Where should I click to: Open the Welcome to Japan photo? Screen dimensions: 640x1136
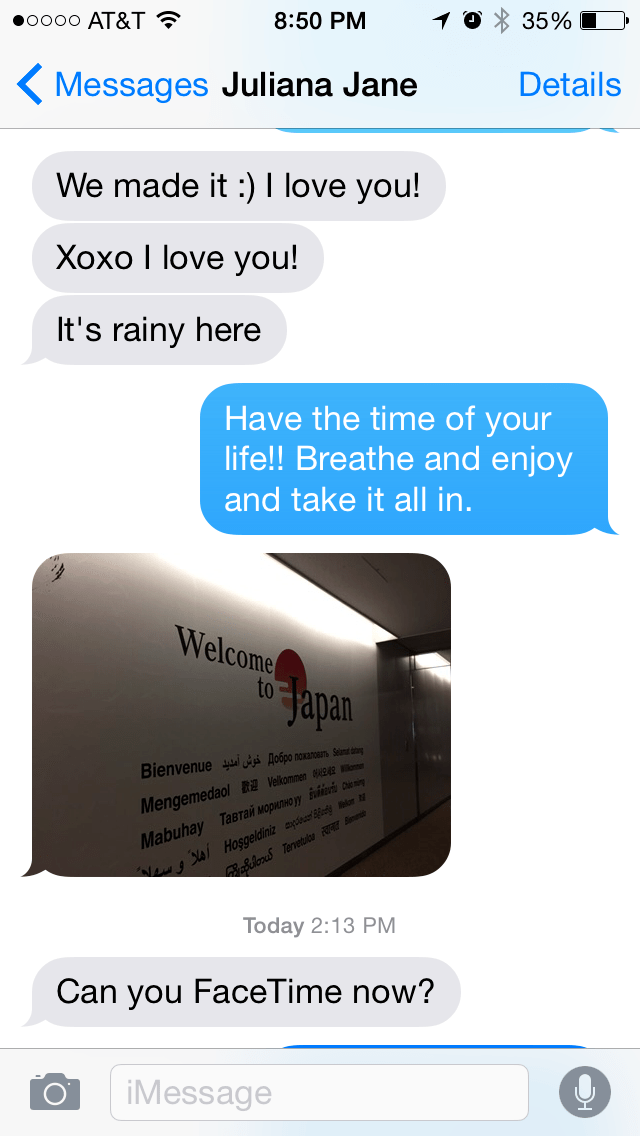pyautogui.click(x=241, y=714)
